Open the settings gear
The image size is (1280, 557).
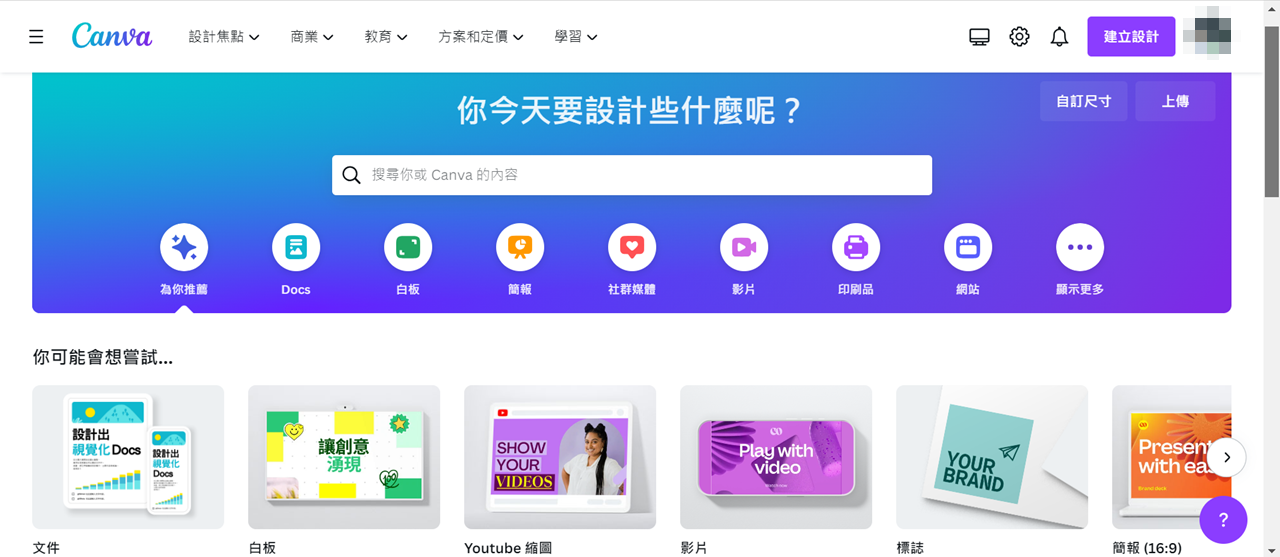point(1019,37)
